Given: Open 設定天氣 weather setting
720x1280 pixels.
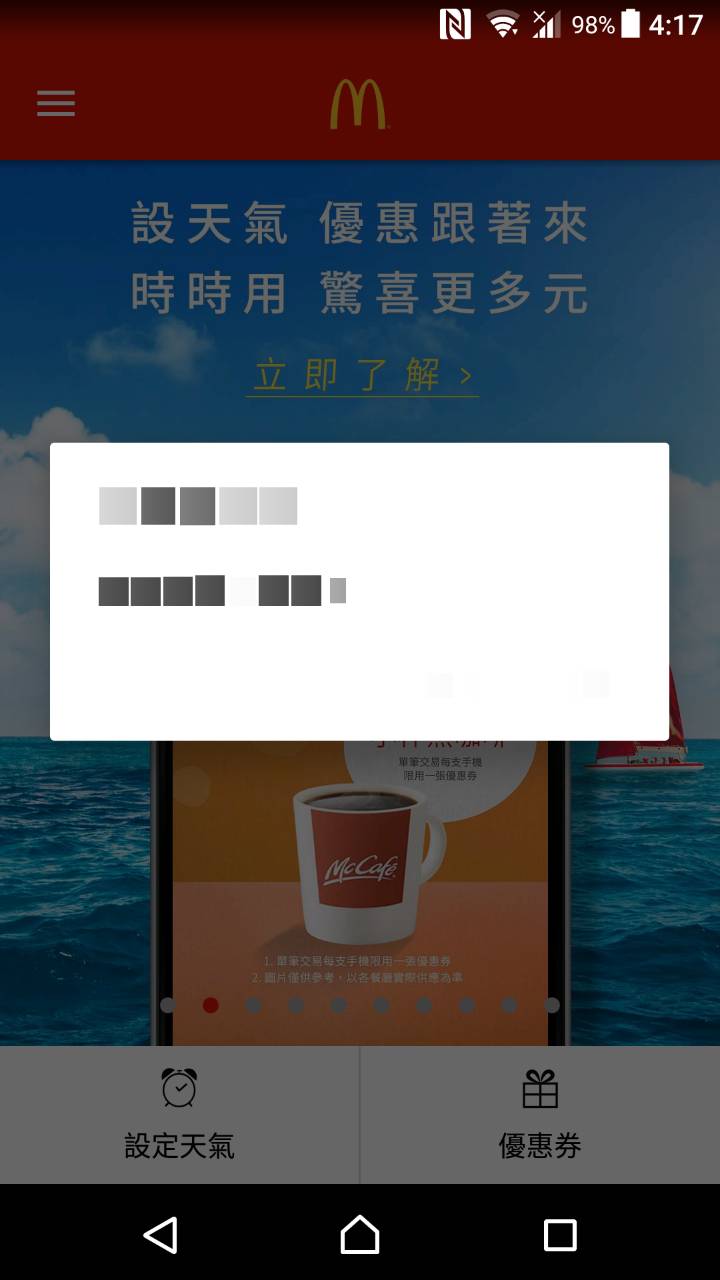Looking at the screenshot, I should (x=180, y=1115).
